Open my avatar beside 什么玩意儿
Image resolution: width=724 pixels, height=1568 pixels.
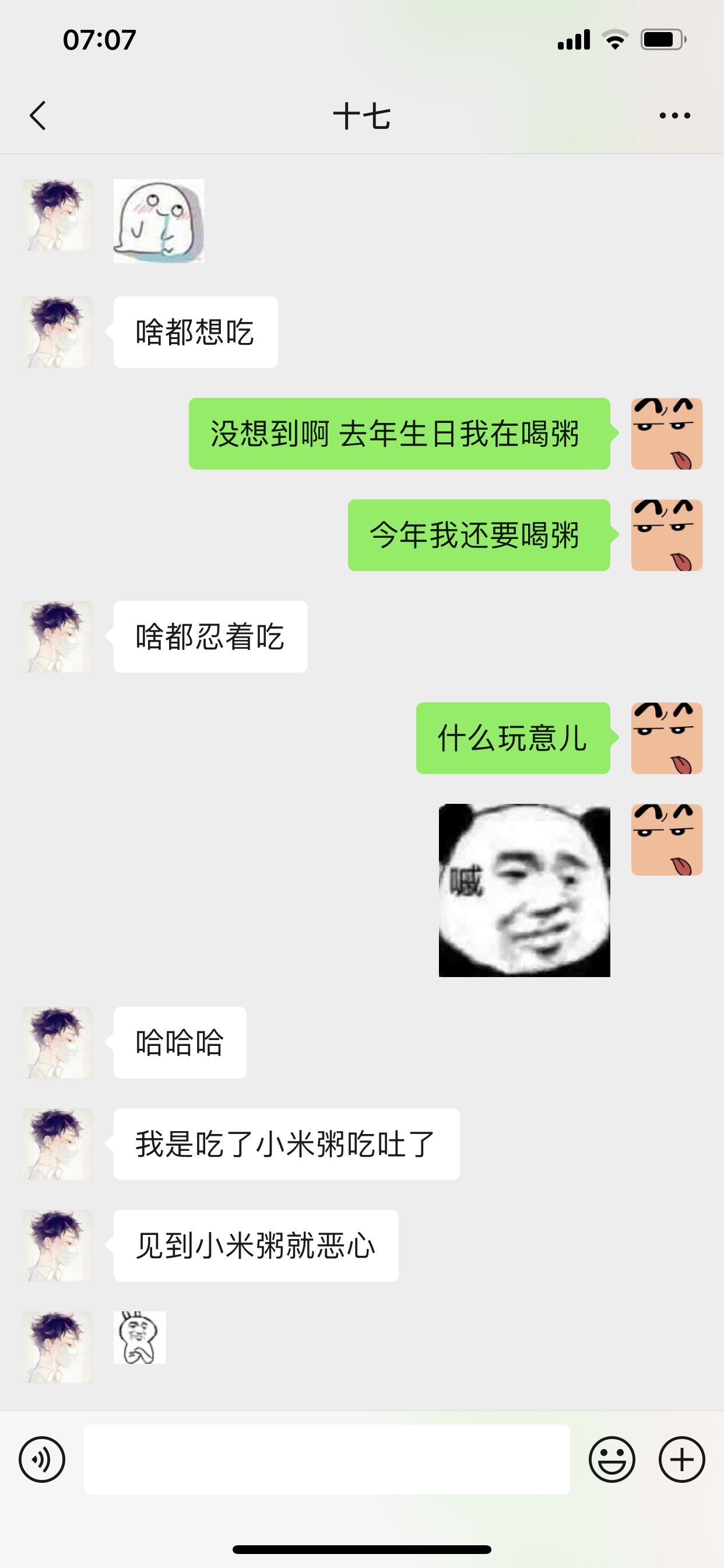coord(666,738)
